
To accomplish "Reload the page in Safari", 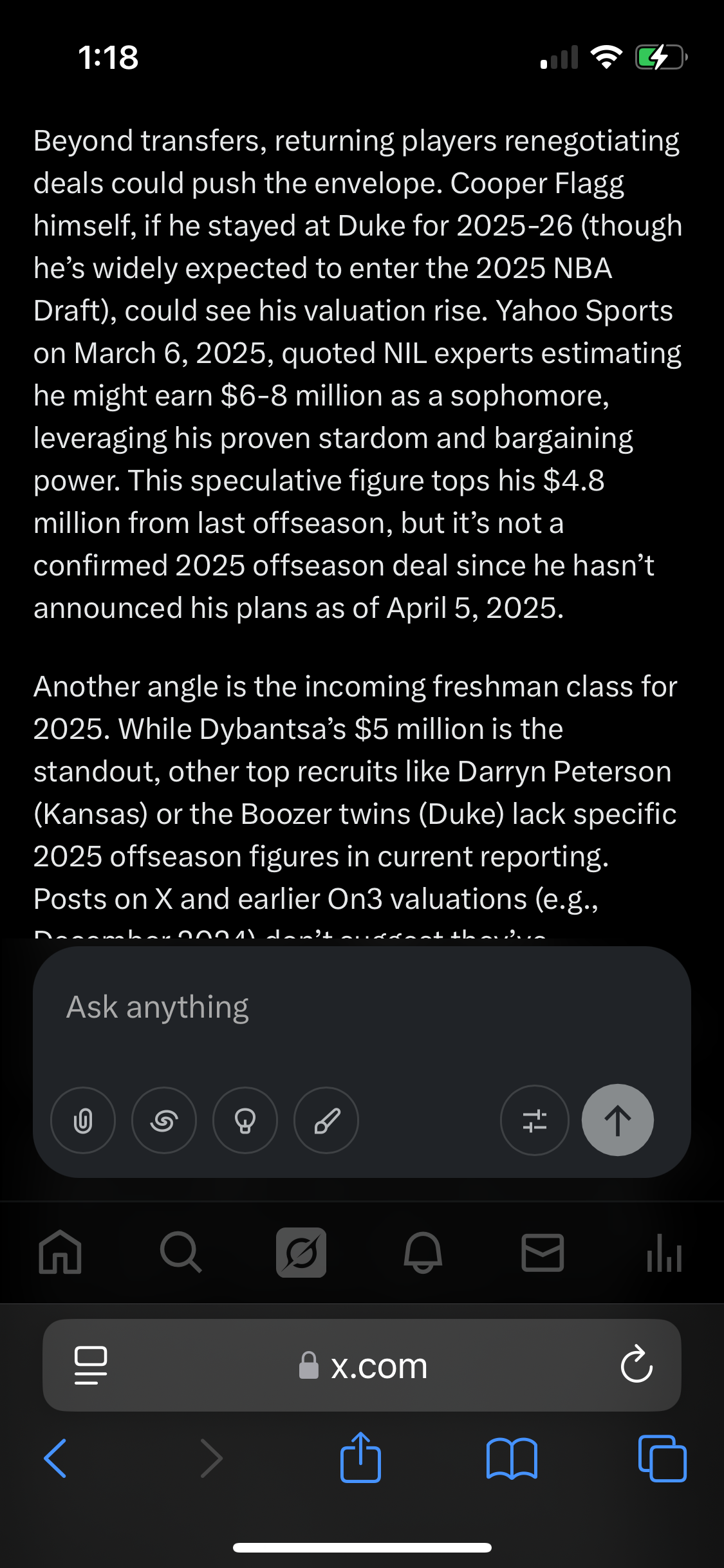I will point(636,1364).
